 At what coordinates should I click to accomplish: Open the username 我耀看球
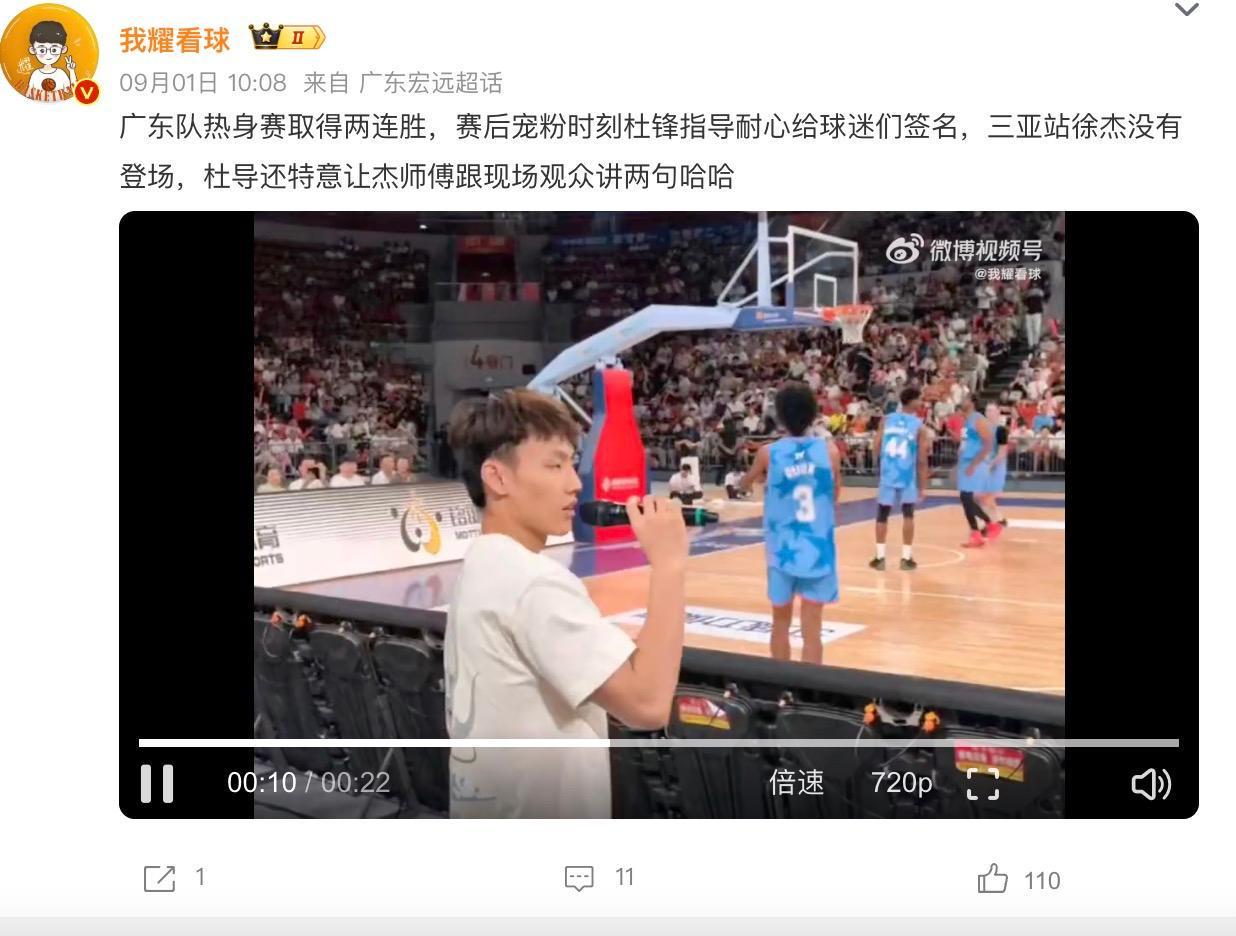click(x=174, y=39)
